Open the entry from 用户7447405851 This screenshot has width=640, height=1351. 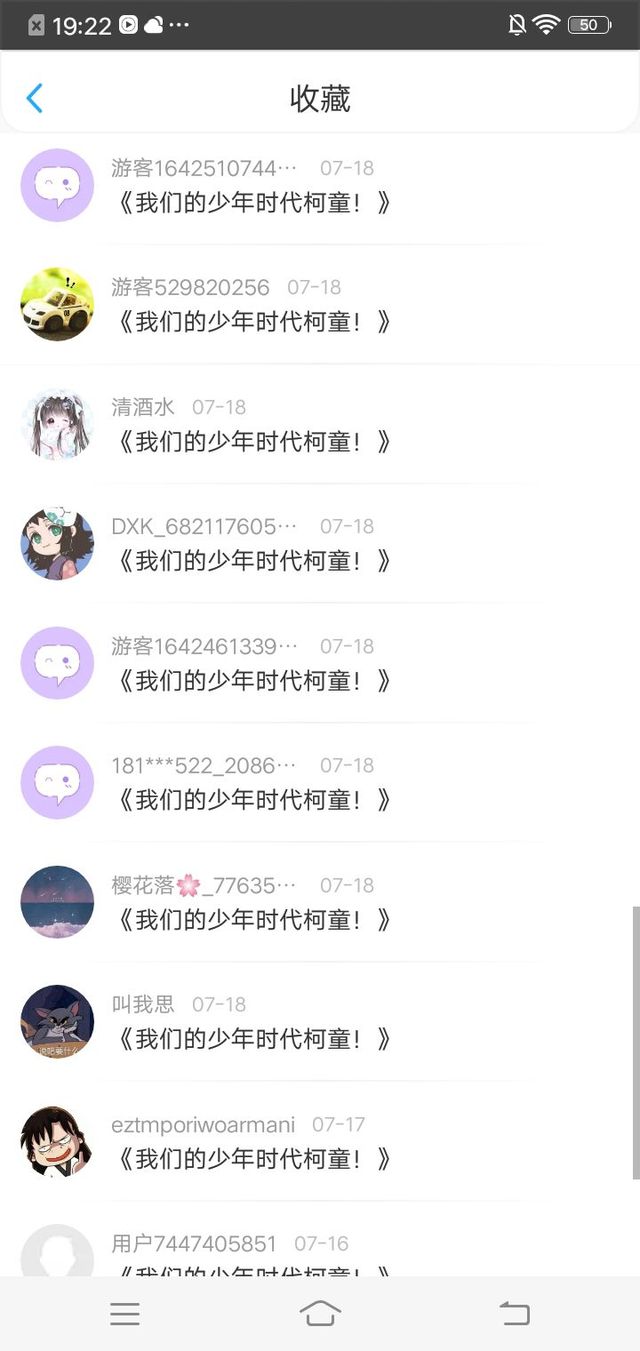(x=320, y=1239)
